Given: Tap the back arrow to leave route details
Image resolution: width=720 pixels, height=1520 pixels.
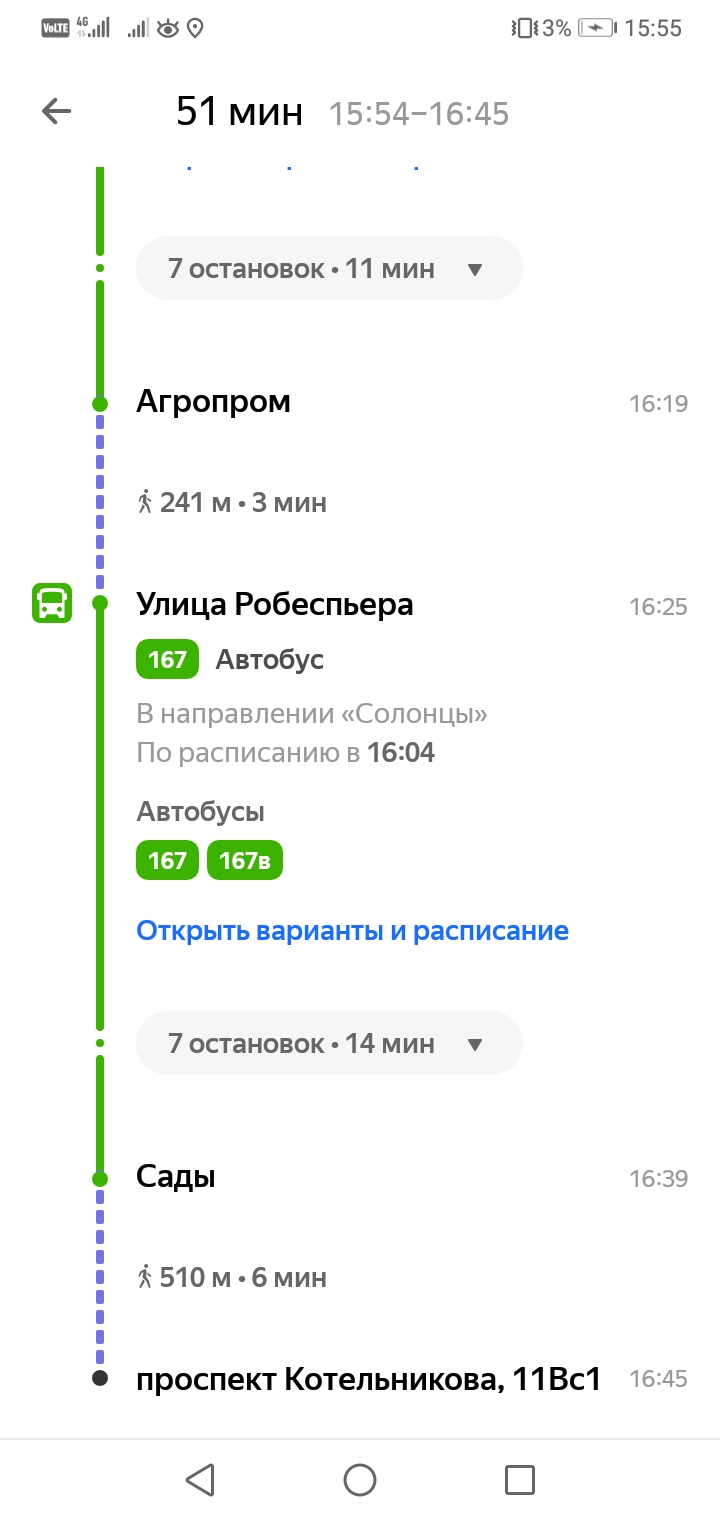Looking at the screenshot, I should (x=57, y=111).
